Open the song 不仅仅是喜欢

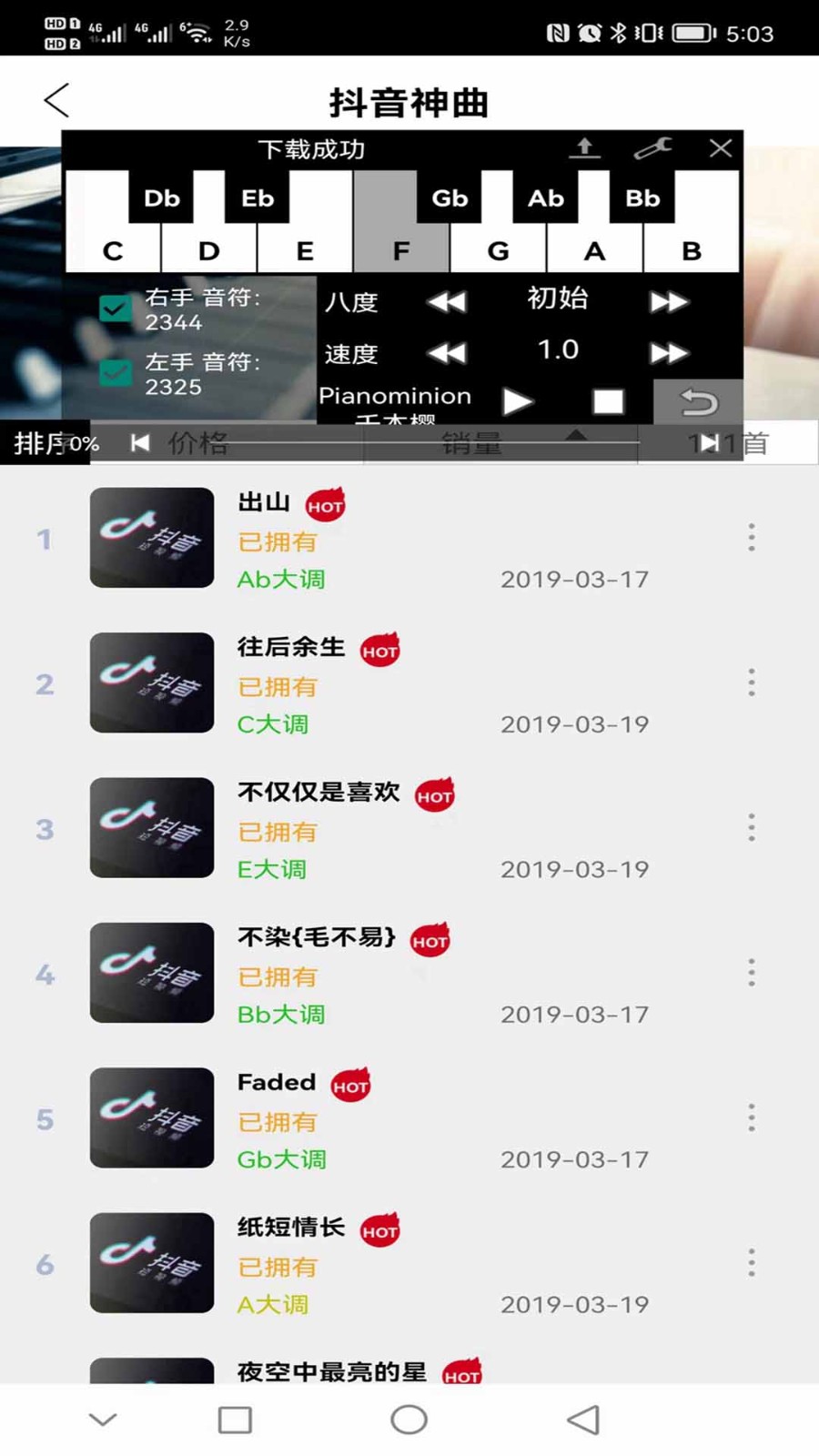pyautogui.click(x=318, y=792)
